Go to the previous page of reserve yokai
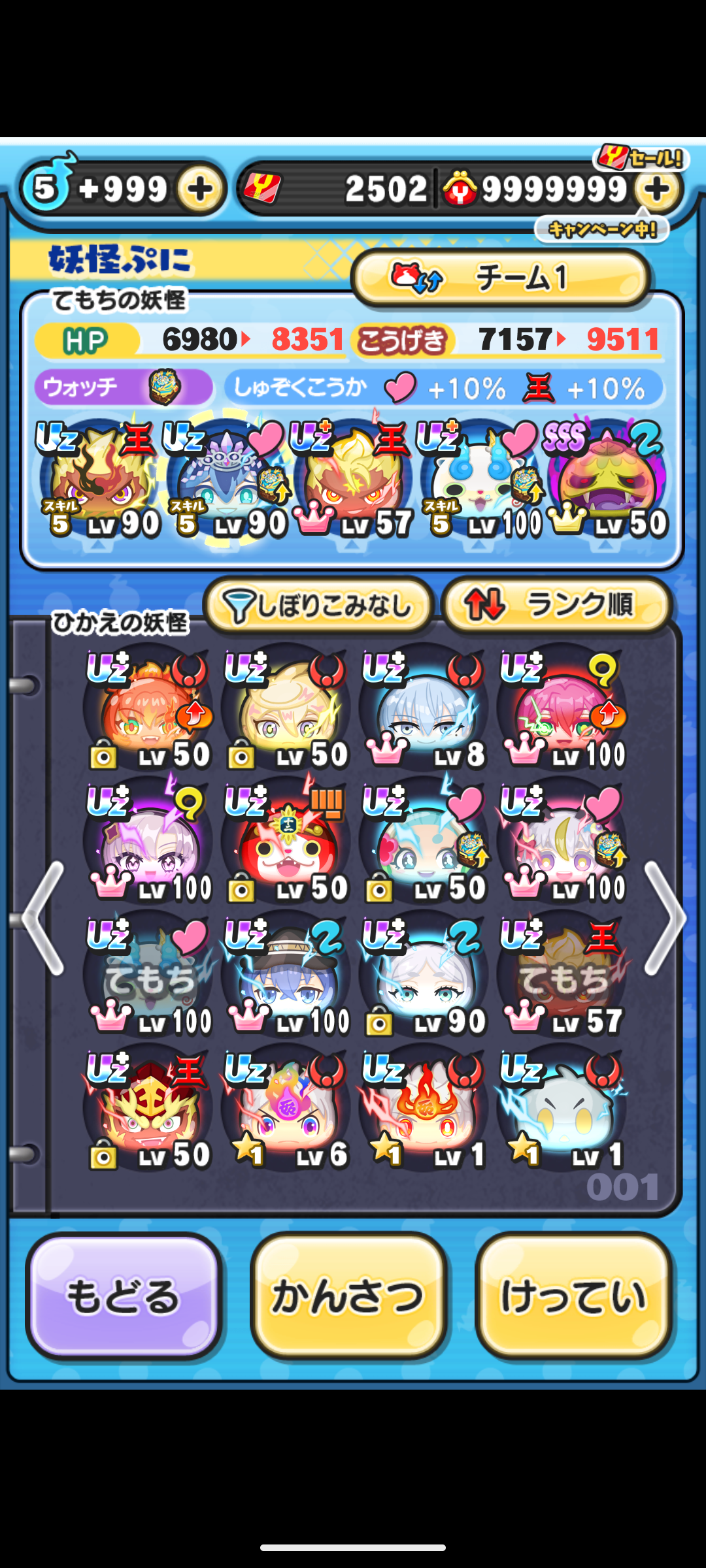706x1568 pixels. (x=43, y=918)
